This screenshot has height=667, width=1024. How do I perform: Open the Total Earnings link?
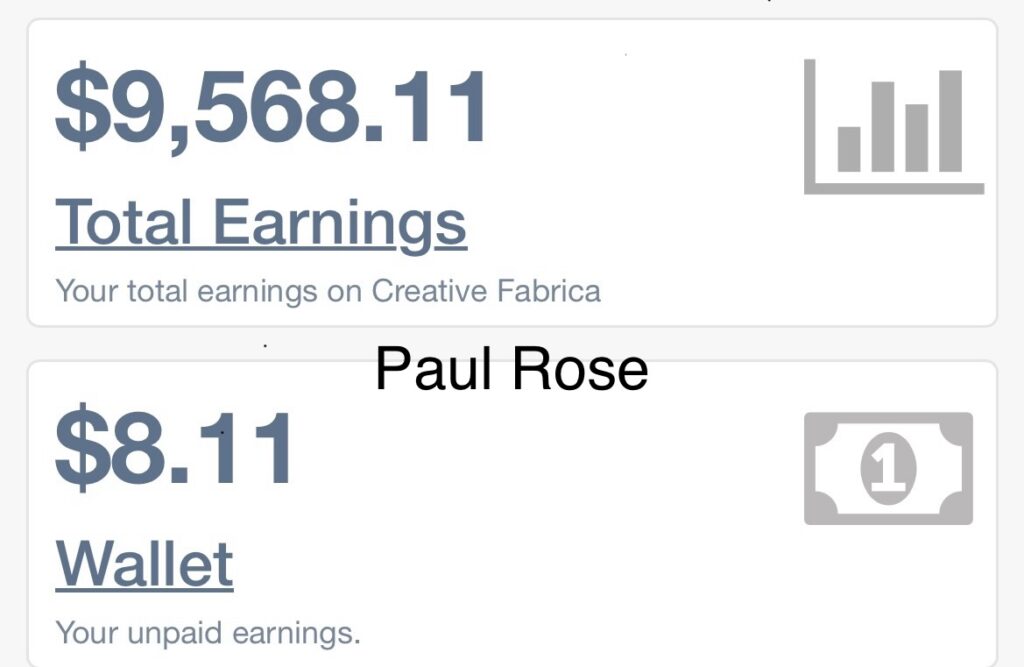260,222
